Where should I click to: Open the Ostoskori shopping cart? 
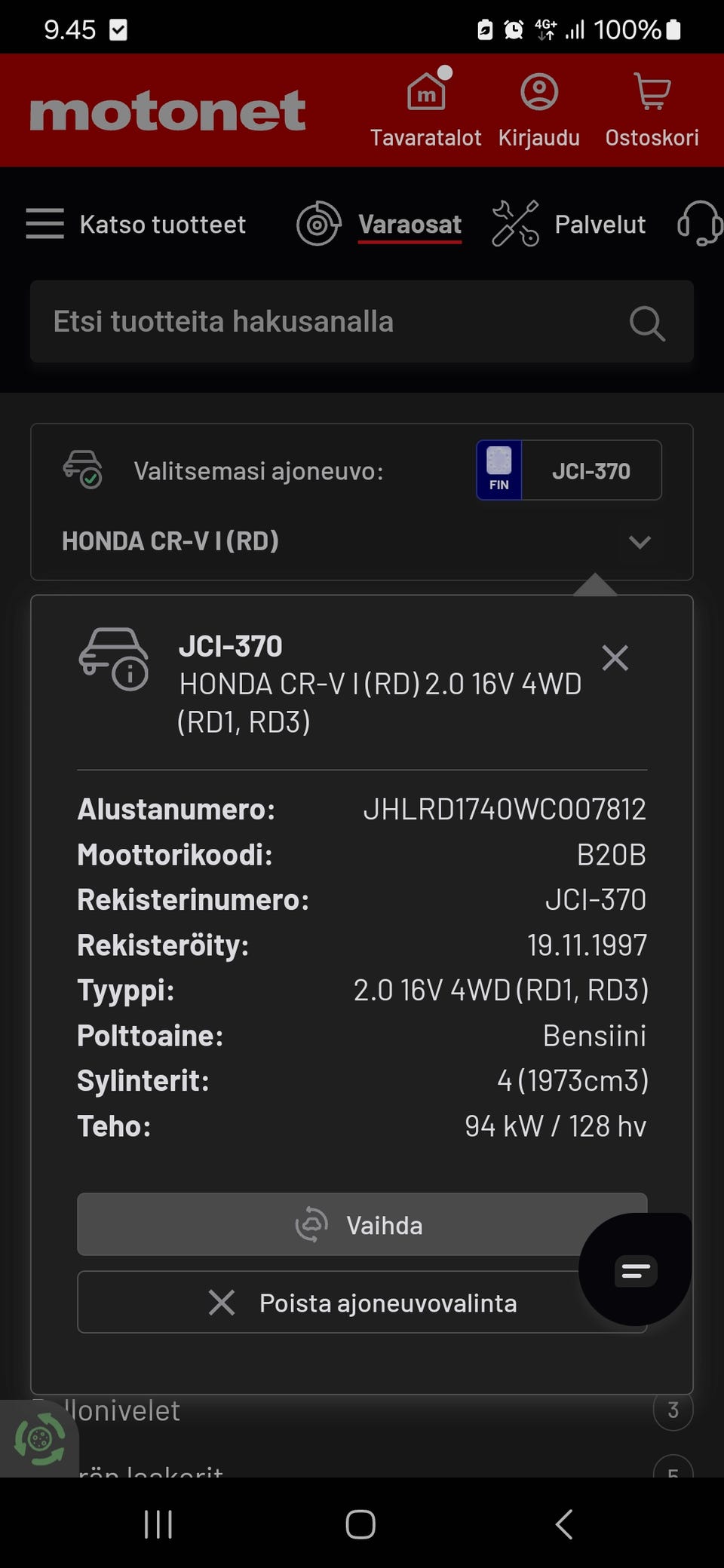652,110
